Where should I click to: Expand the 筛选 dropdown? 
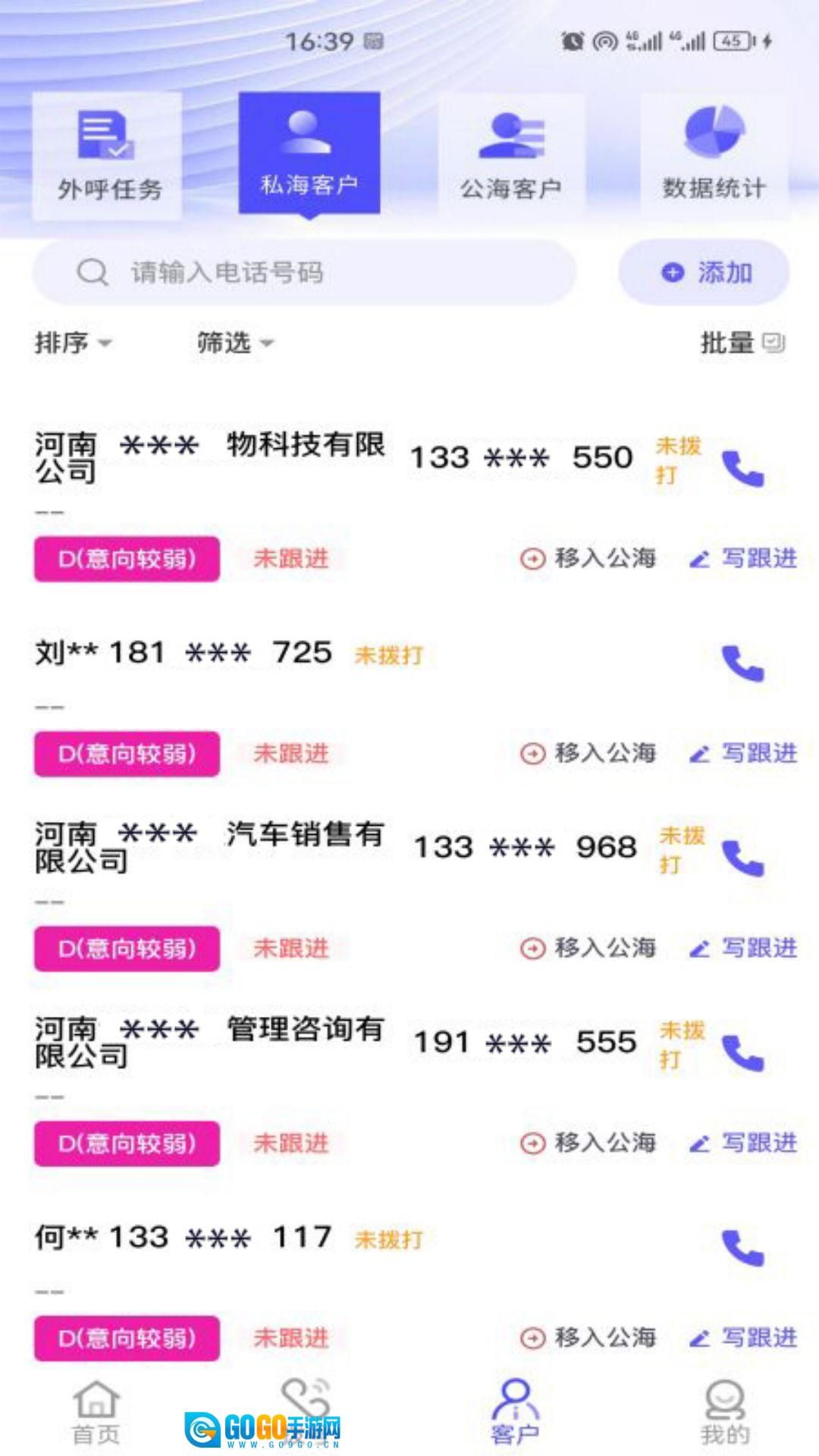(234, 343)
